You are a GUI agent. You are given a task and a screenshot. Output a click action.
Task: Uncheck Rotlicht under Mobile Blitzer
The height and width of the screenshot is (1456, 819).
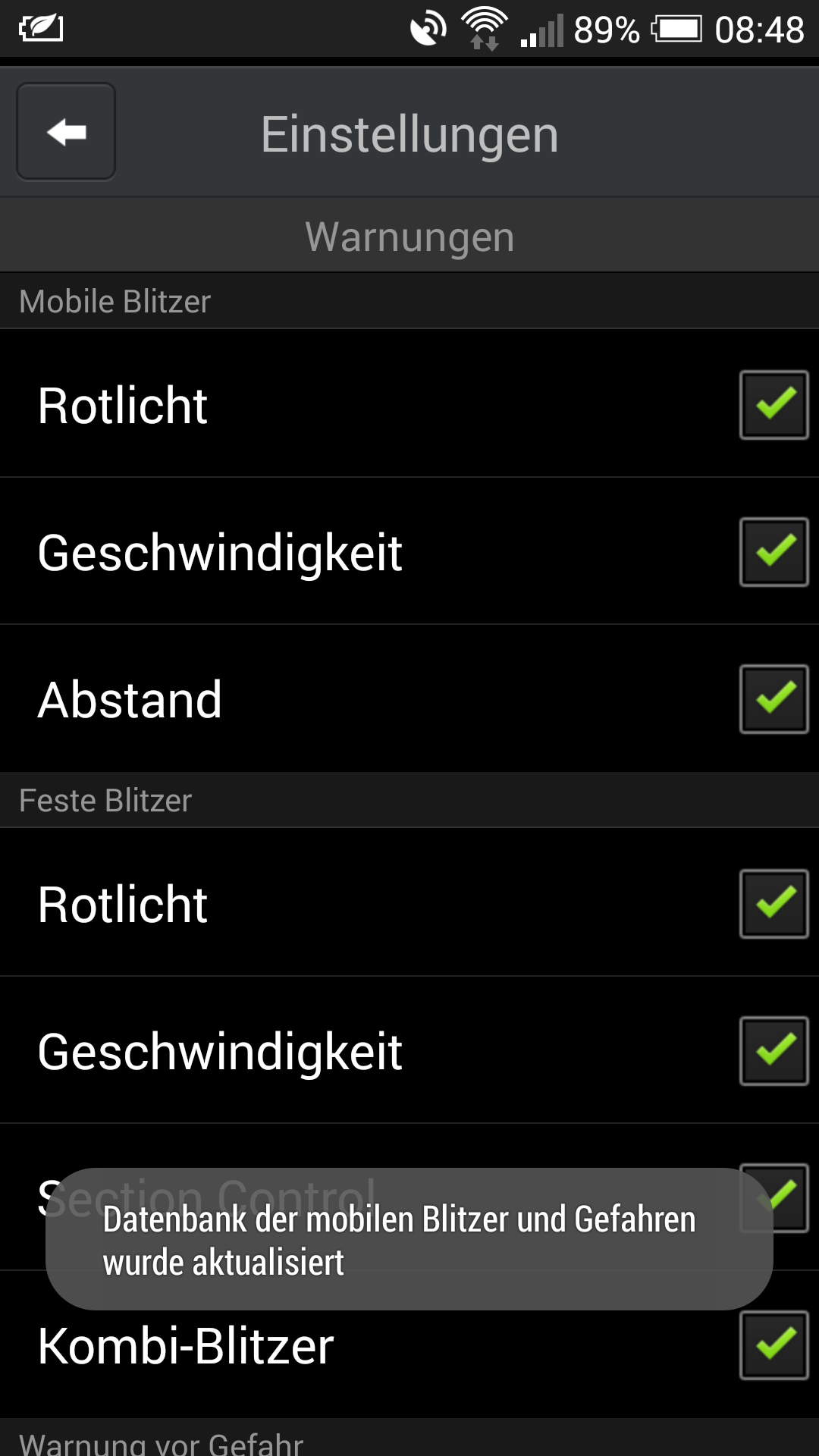click(773, 405)
